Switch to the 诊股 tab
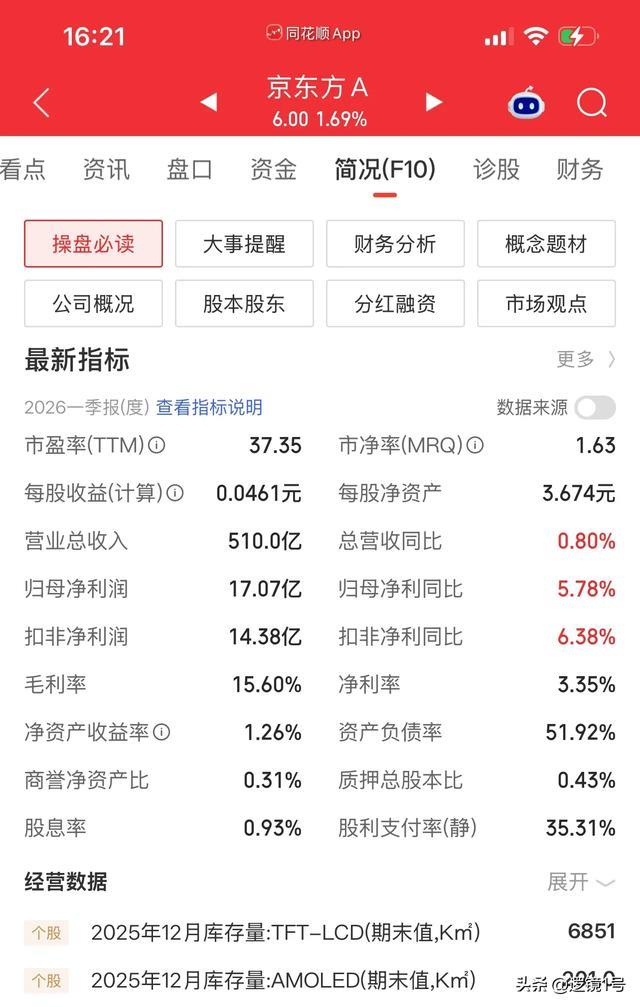The image size is (640, 1007). click(496, 170)
